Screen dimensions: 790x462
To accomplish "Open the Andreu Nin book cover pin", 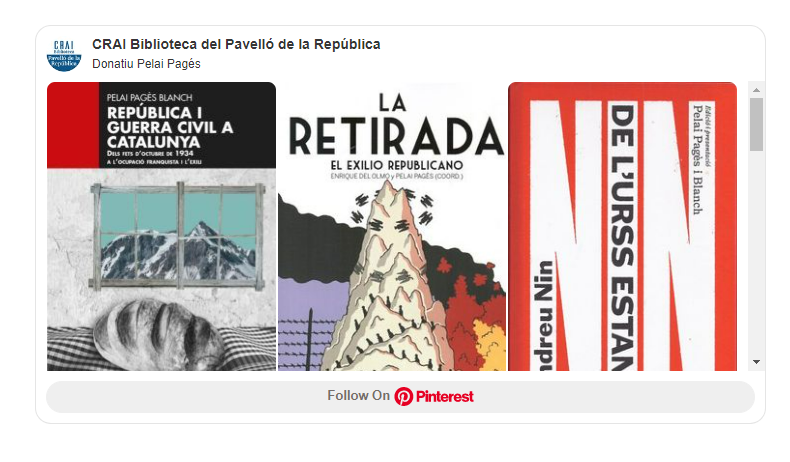I will coord(622,226).
